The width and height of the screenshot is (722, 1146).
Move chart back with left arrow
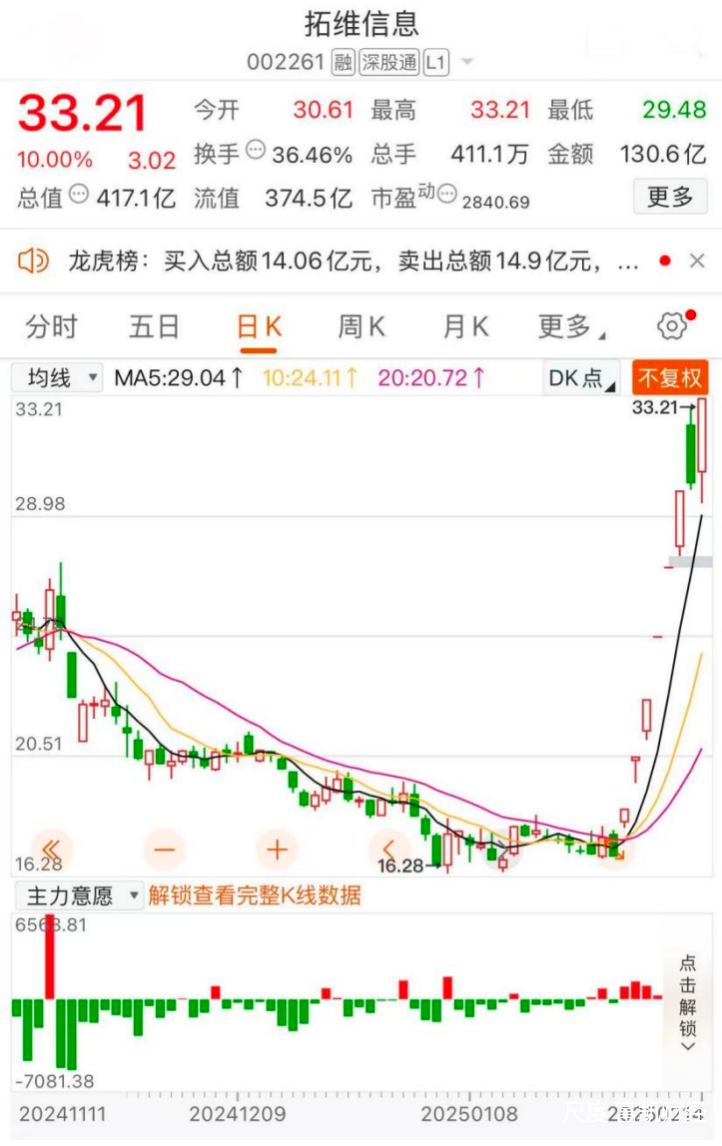tap(389, 850)
